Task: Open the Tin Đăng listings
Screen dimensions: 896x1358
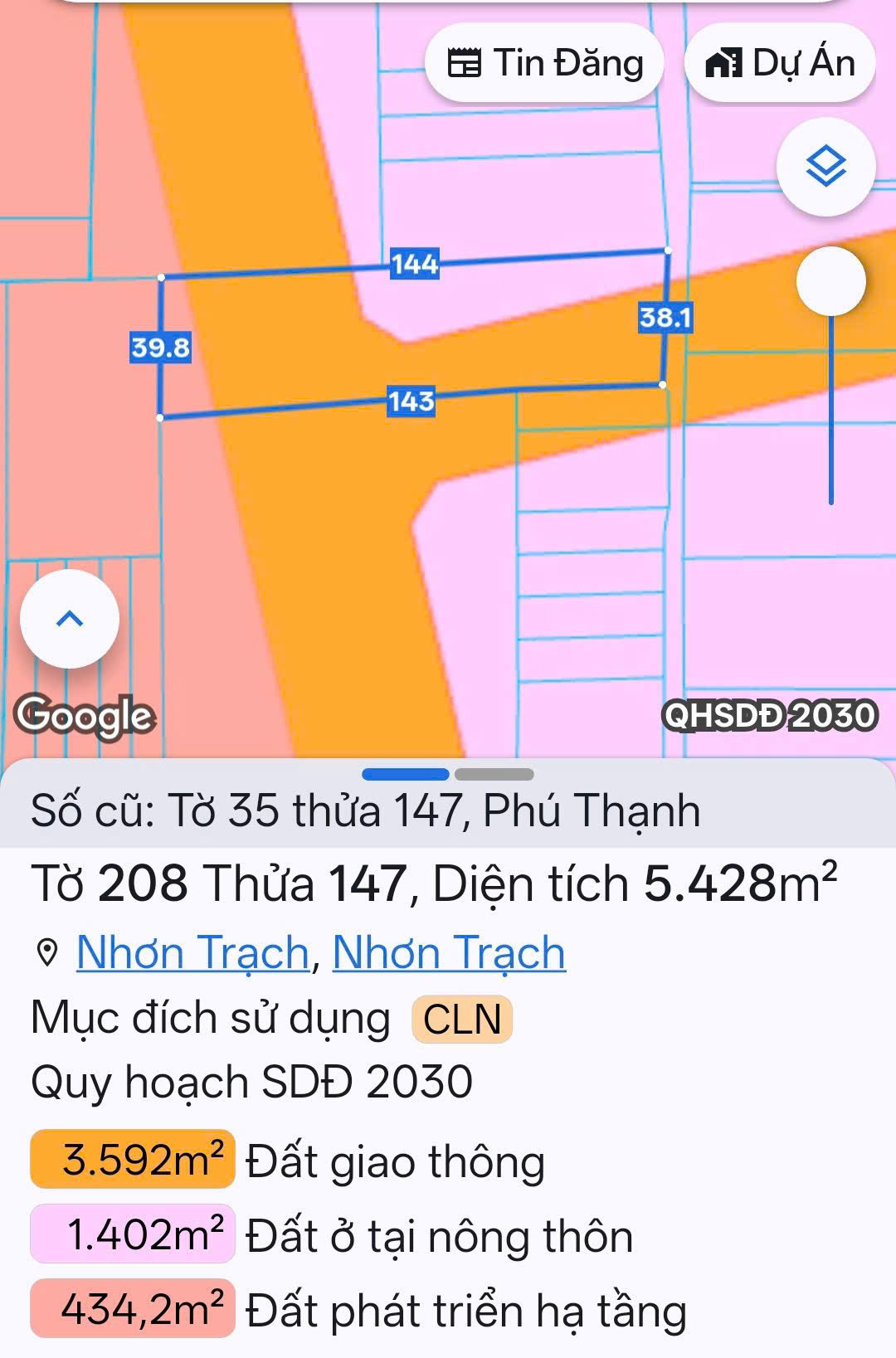Action: click(x=544, y=63)
